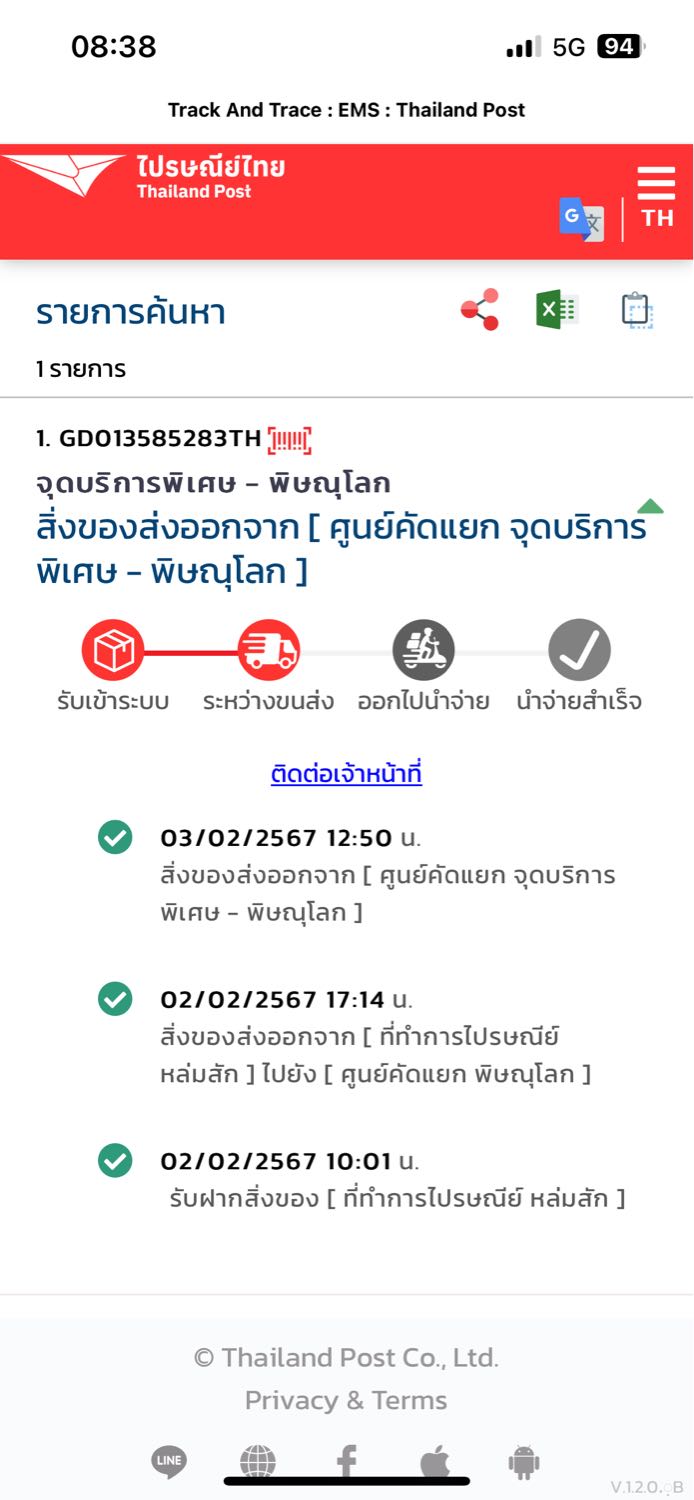694x1500 pixels.
Task: Visit Thailand Post Facebook page
Action: pos(346,1462)
